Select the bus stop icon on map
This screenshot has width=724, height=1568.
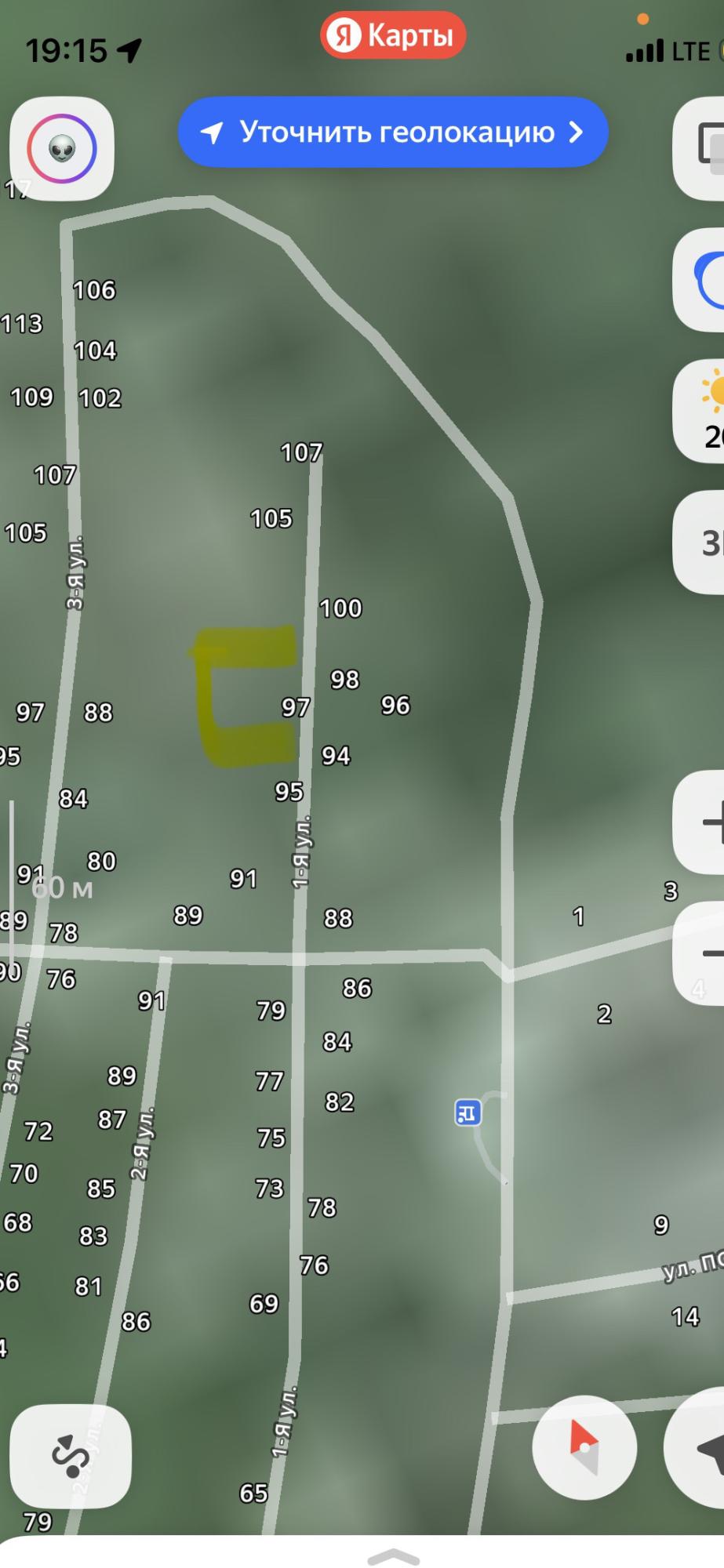coord(468,1112)
